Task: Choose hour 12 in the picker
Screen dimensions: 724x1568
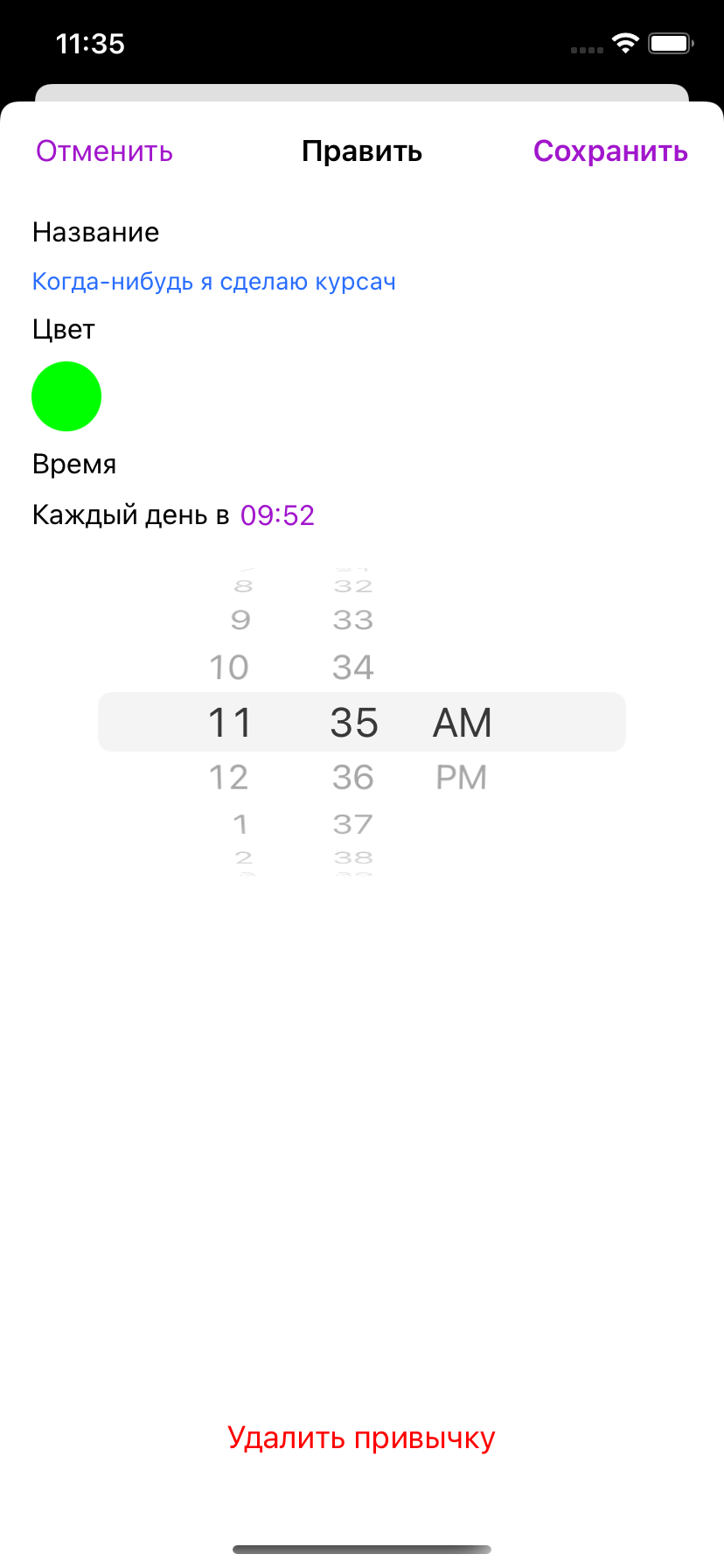Action: point(229,777)
